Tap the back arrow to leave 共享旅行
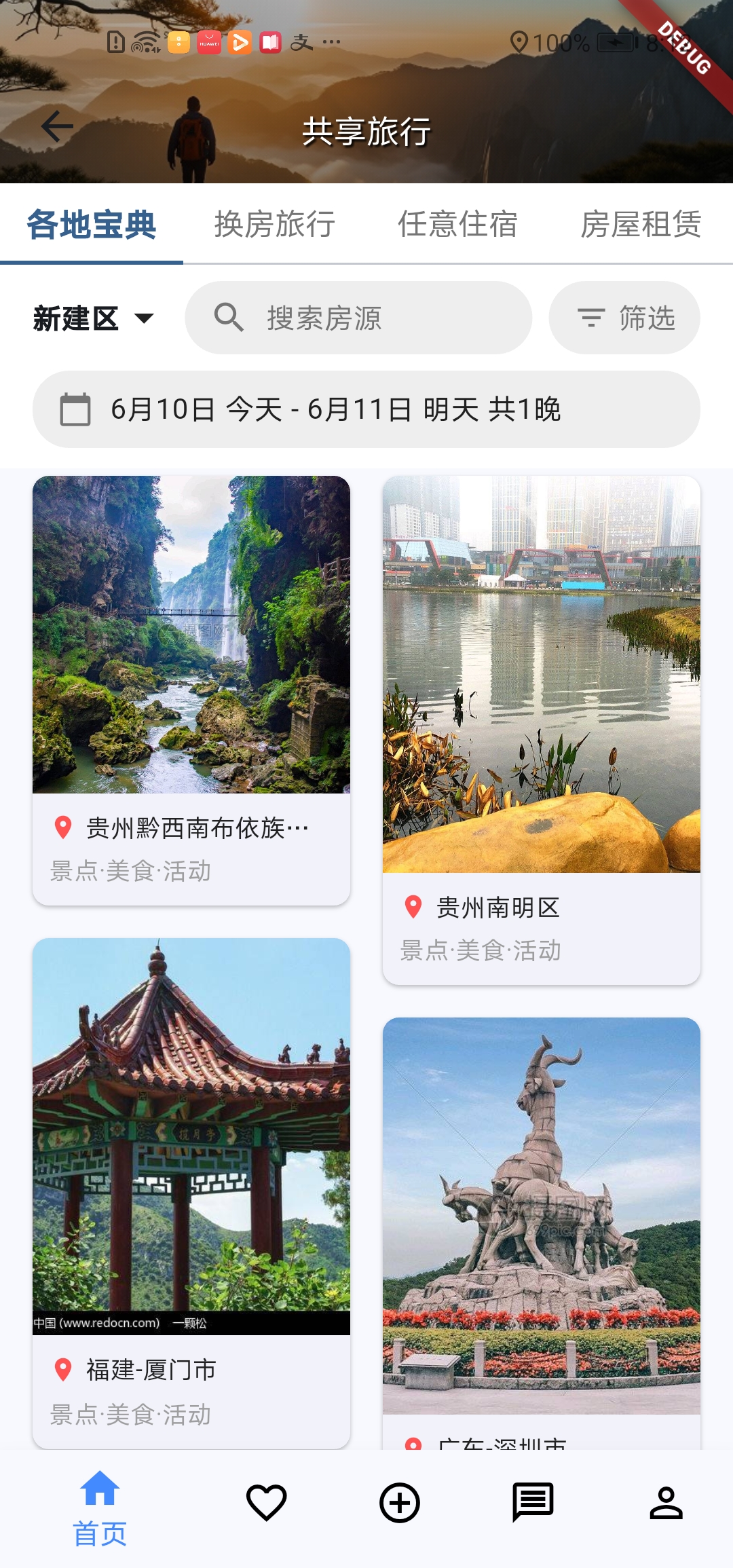 click(57, 125)
